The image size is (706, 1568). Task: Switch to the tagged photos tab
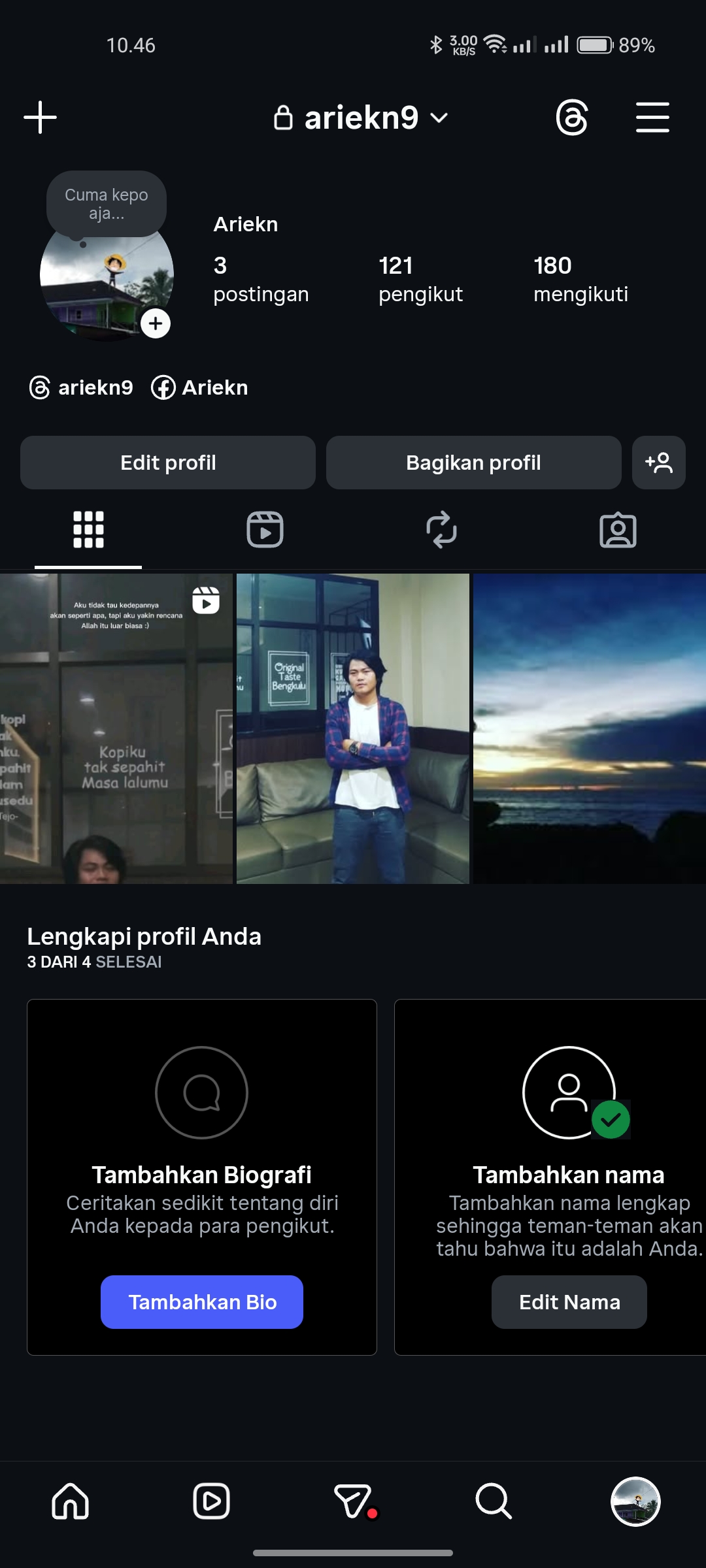(618, 529)
